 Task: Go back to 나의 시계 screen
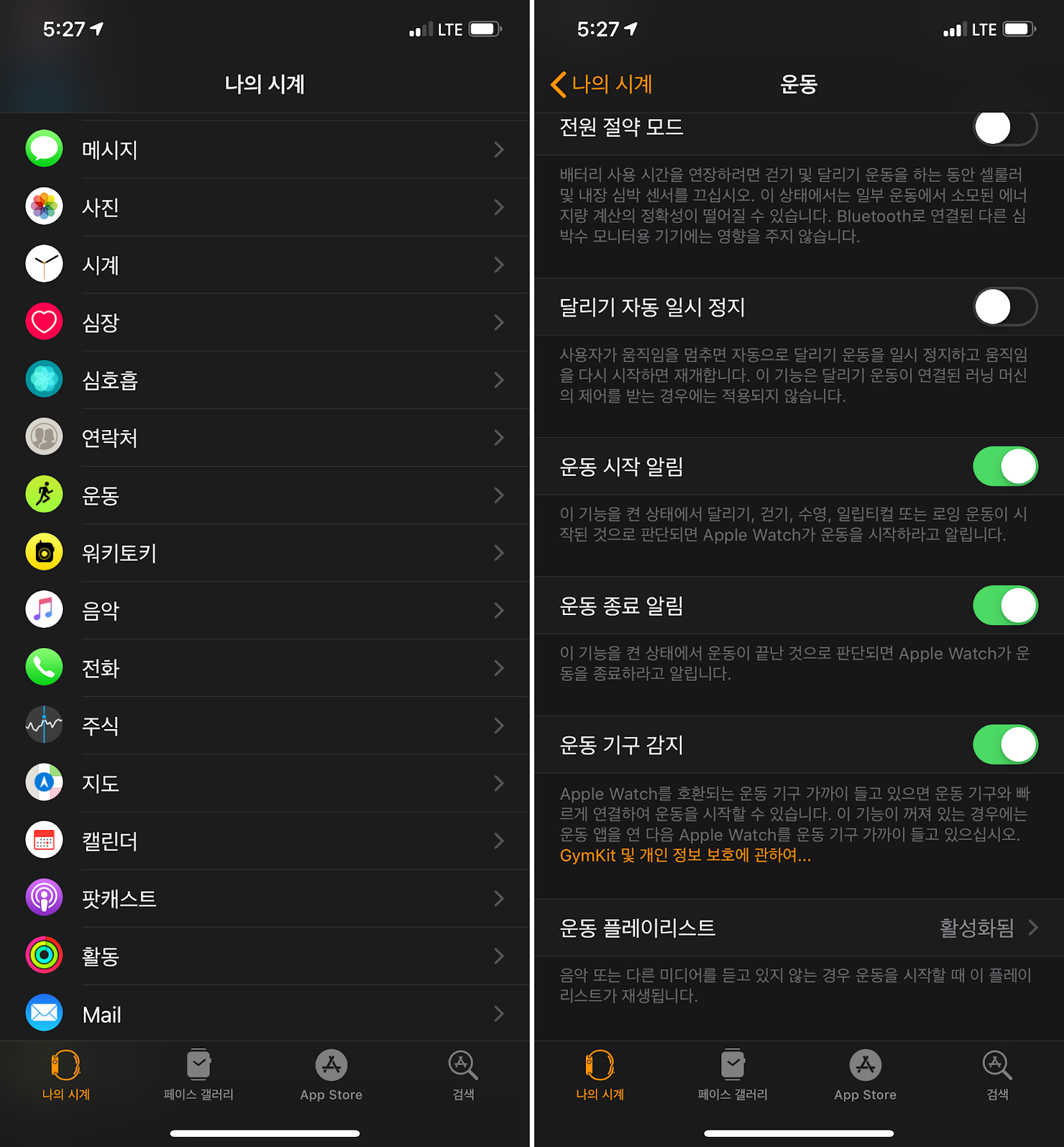602,85
